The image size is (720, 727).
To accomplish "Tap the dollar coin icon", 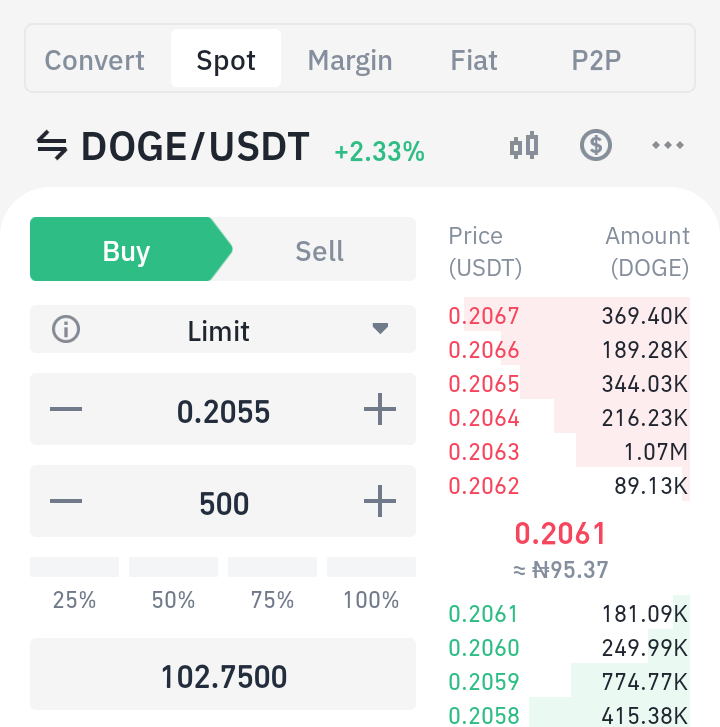I will [x=596, y=146].
